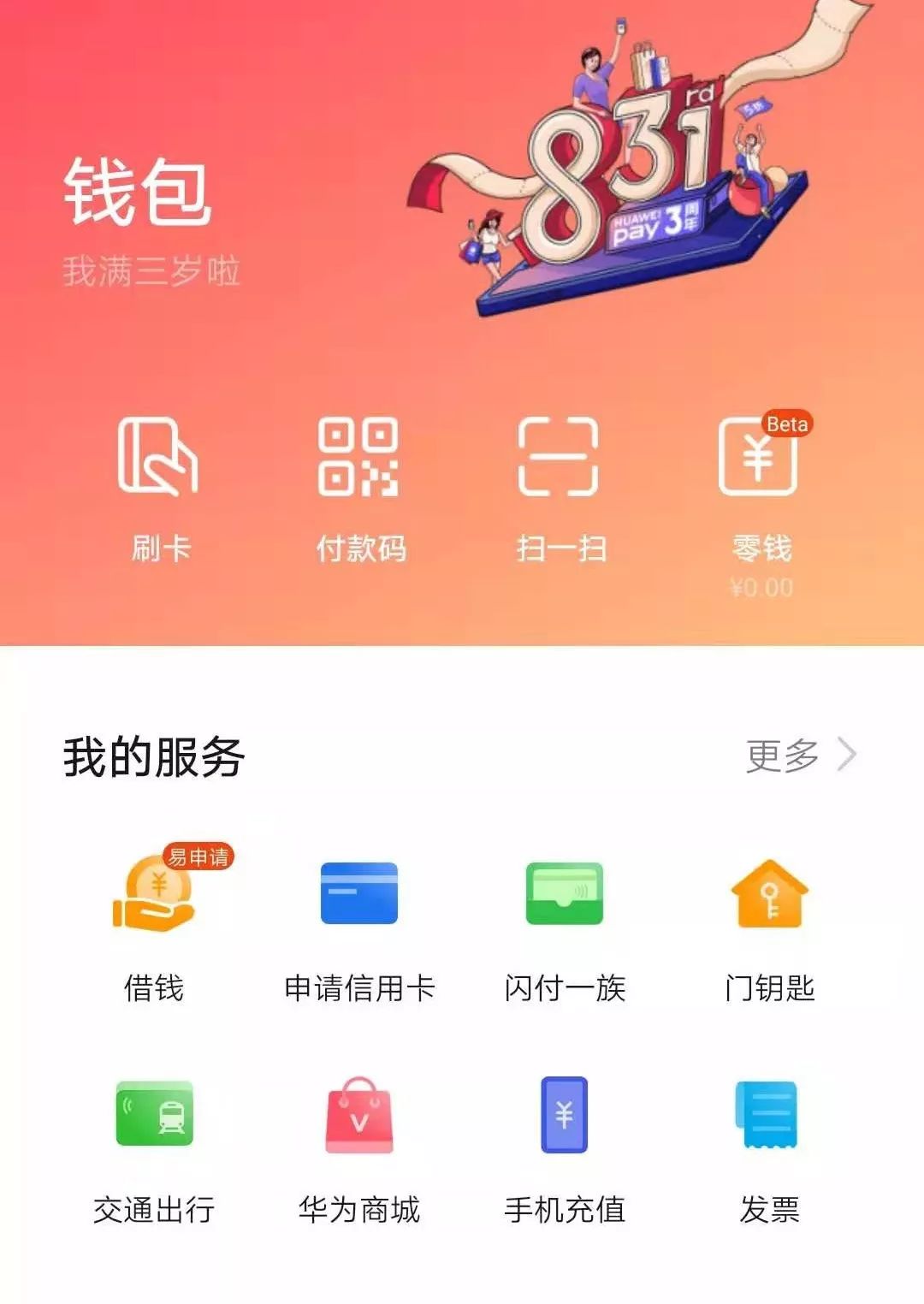Go to 交通出行 transit cards
924x1304 pixels.
[155, 1147]
